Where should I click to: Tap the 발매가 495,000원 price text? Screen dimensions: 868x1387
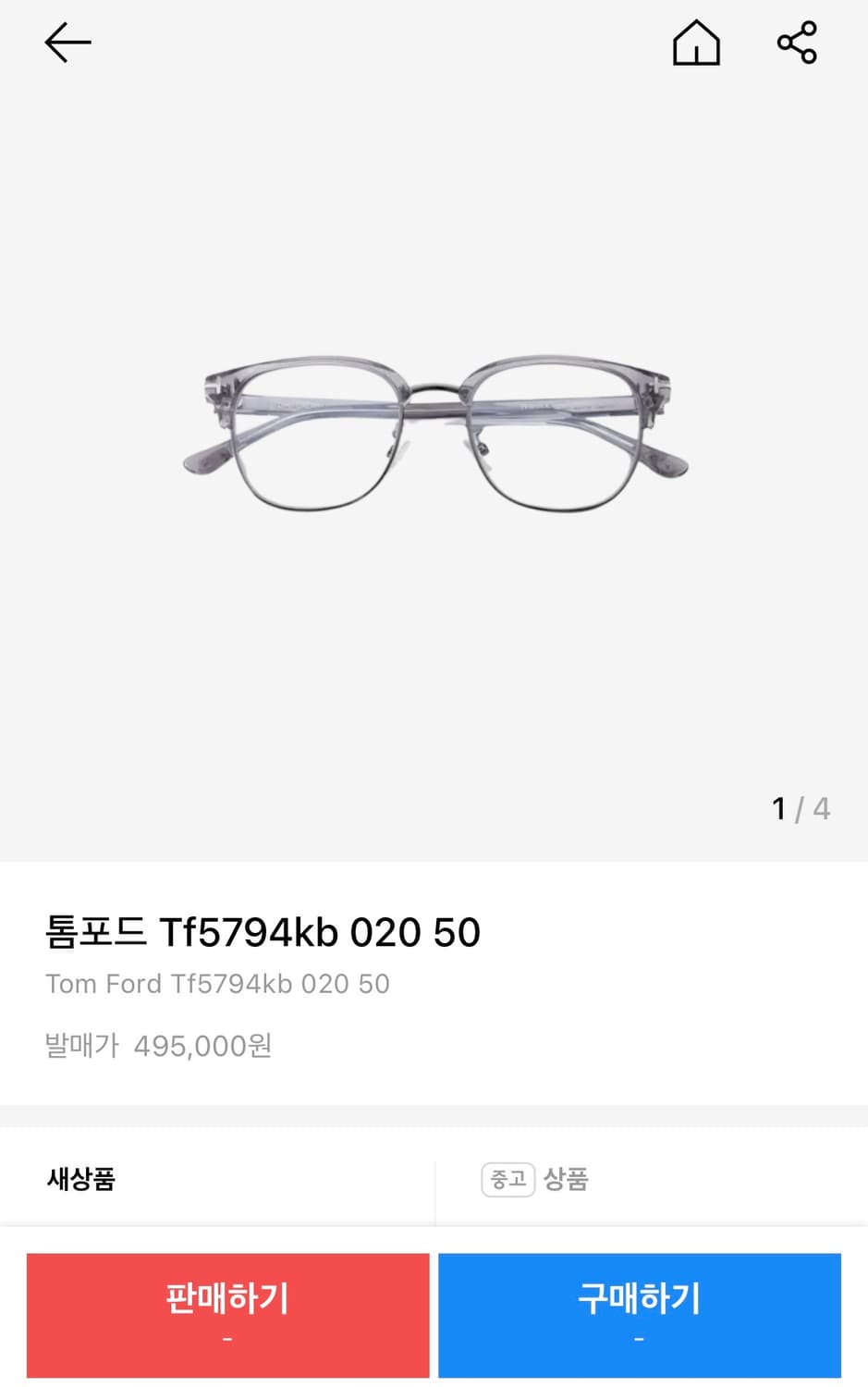pos(158,1046)
